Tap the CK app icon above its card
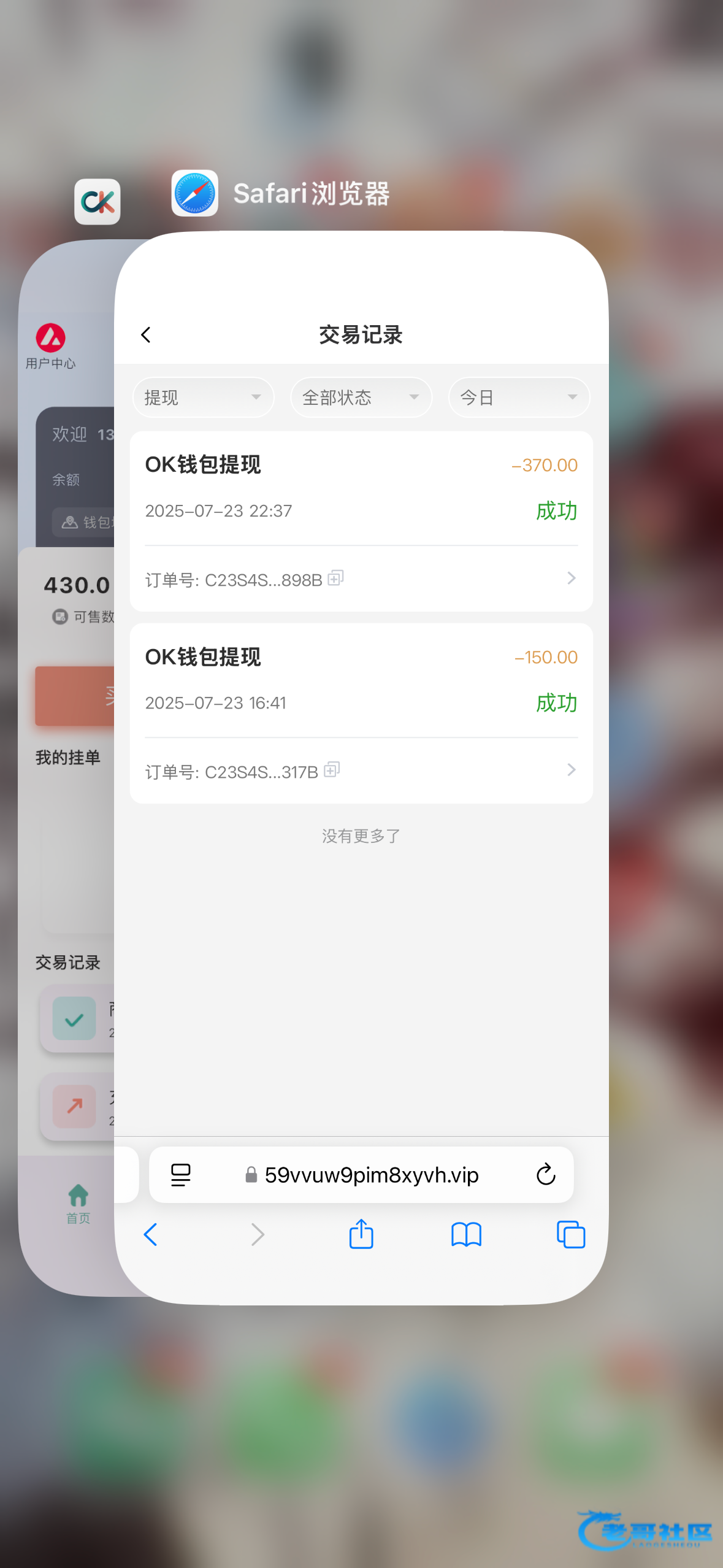This screenshot has width=723, height=1568. click(x=98, y=202)
